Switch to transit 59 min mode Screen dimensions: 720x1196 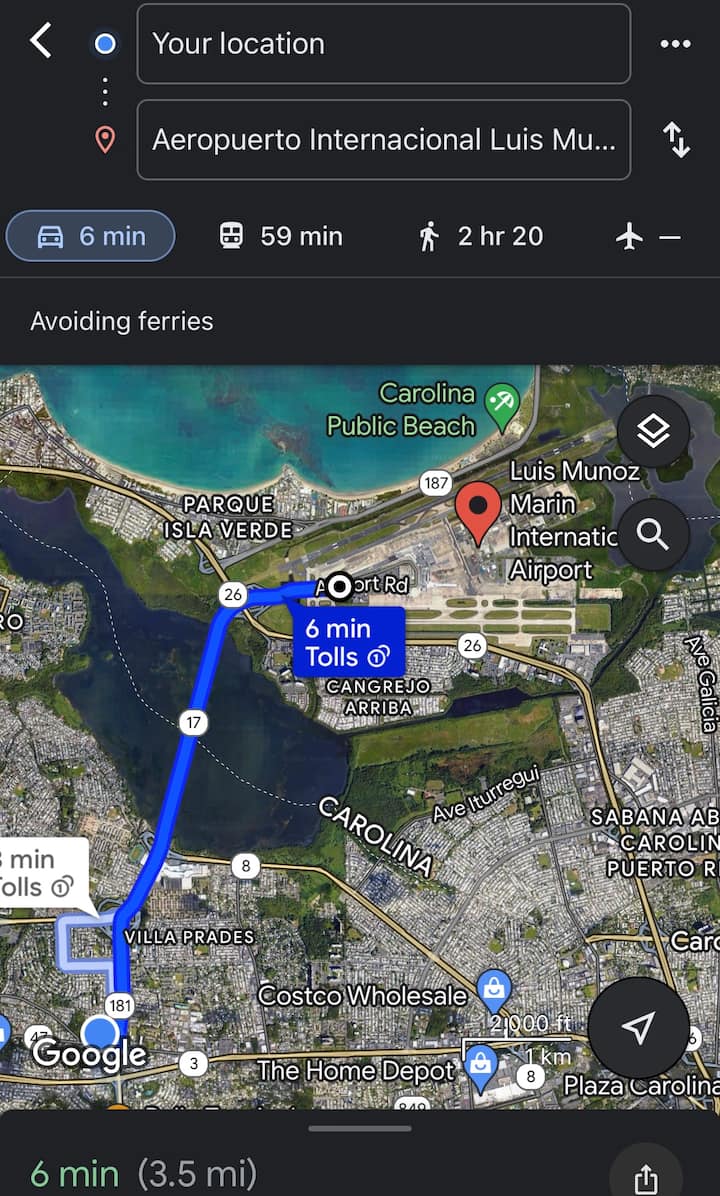point(281,236)
